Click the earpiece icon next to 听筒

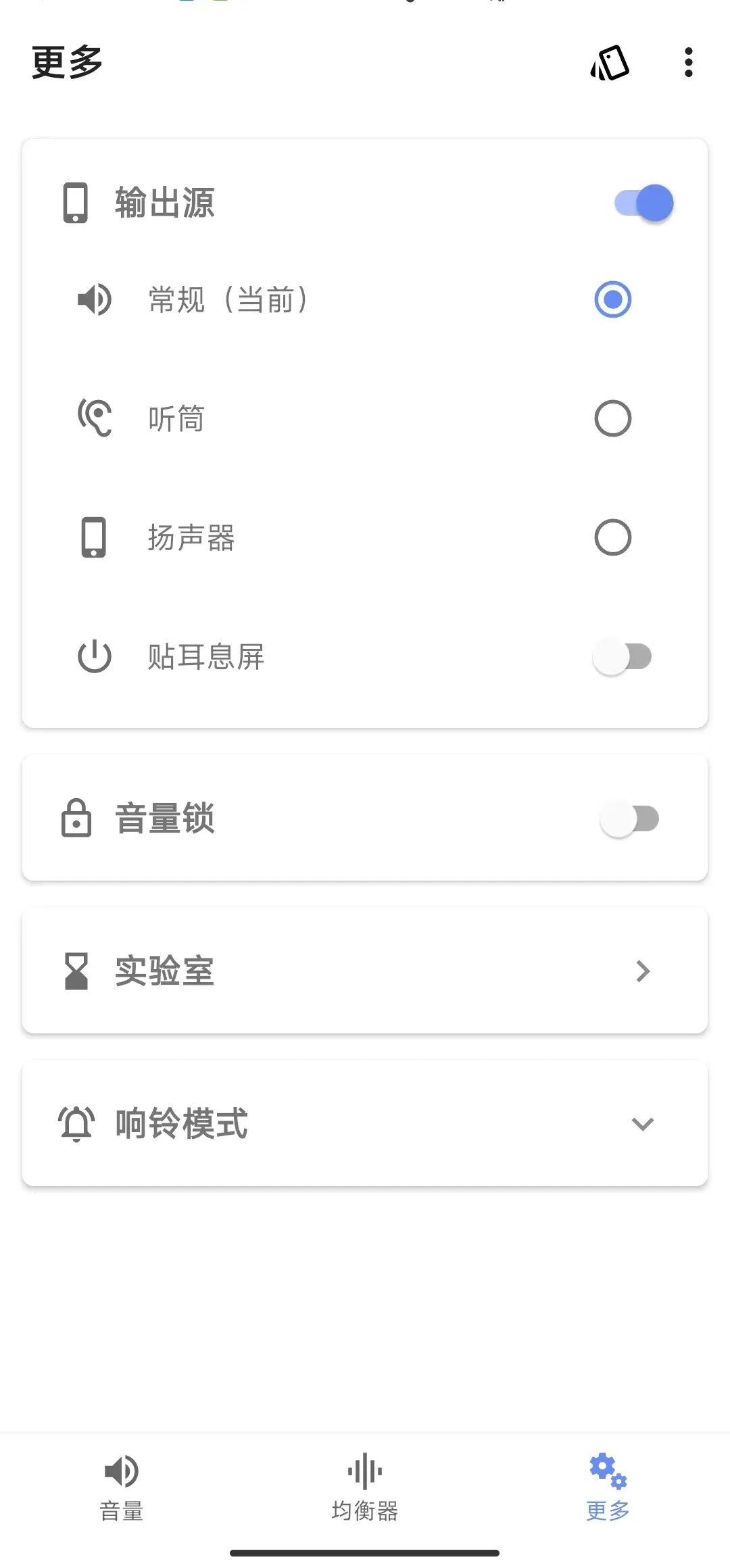pyautogui.click(x=95, y=418)
